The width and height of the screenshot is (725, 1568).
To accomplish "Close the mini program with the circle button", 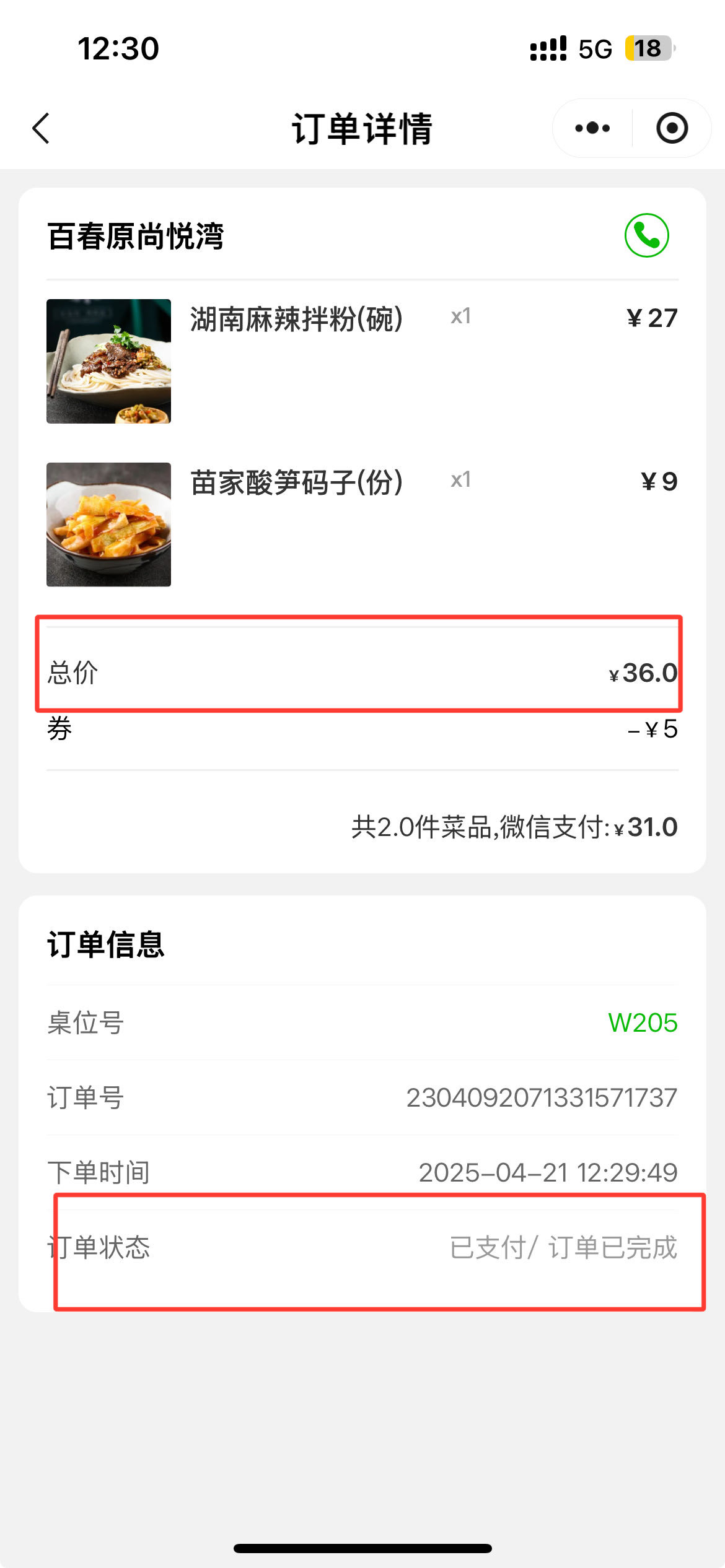I will 672,128.
